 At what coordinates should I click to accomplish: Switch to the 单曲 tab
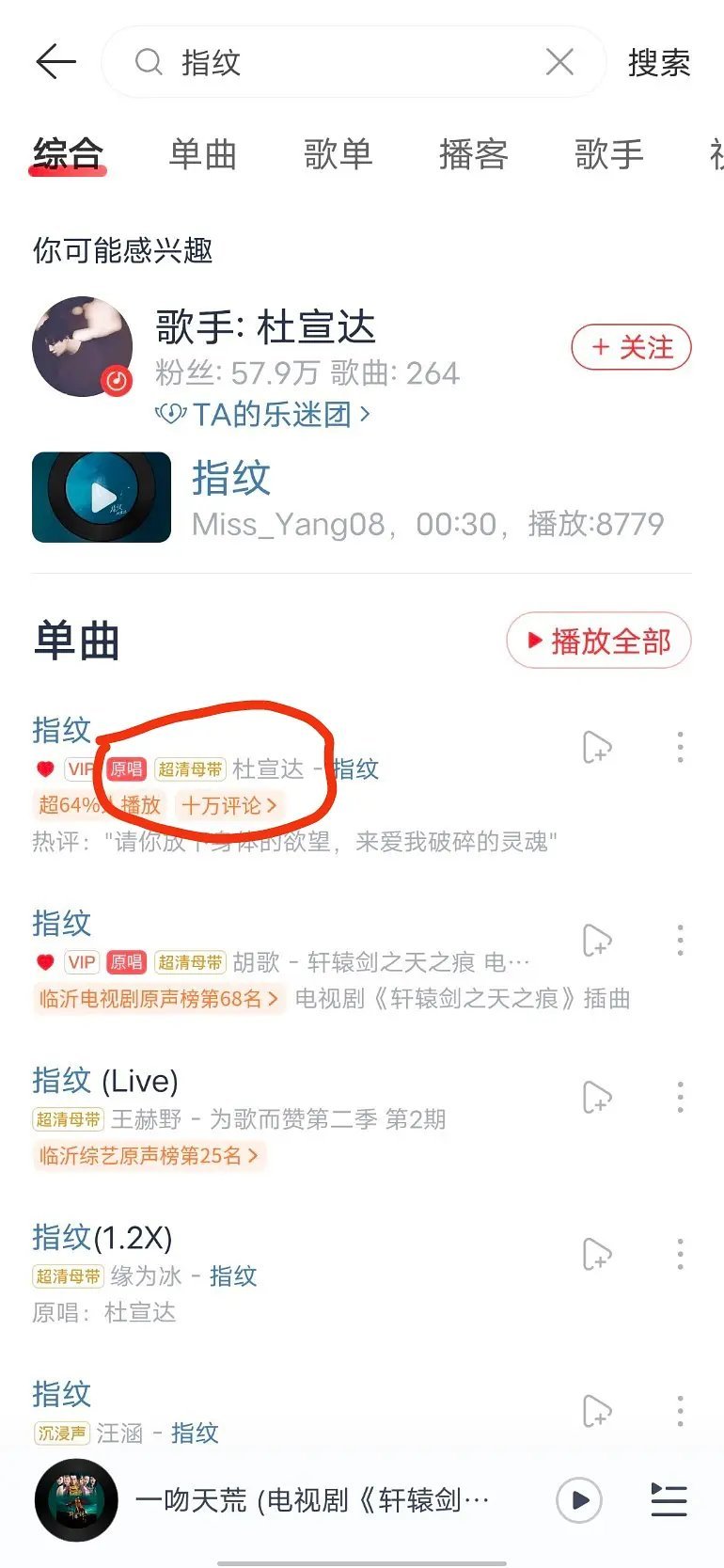tap(203, 155)
